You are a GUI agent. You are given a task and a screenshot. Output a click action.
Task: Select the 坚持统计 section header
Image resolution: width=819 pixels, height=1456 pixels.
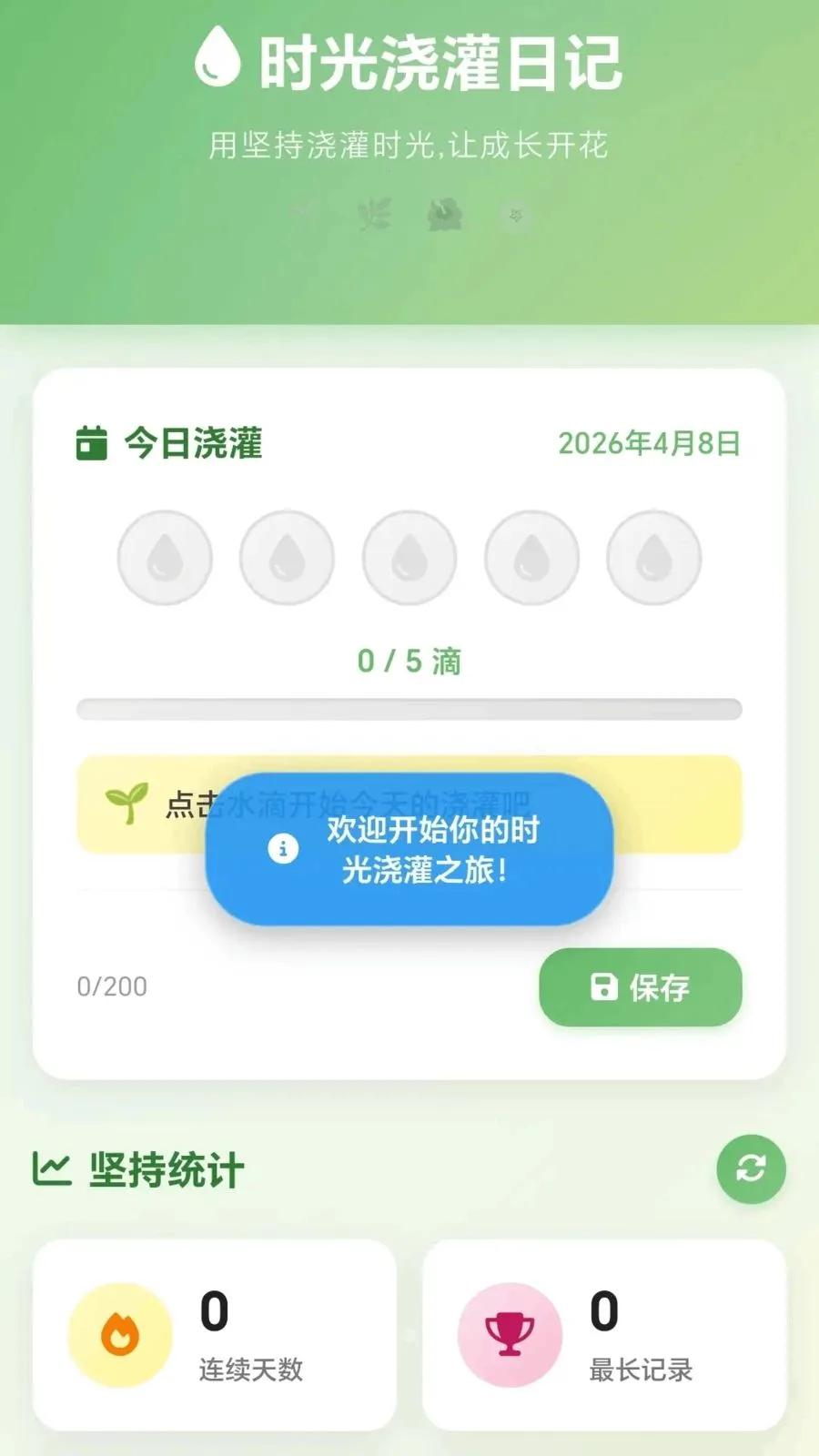point(164,1170)
